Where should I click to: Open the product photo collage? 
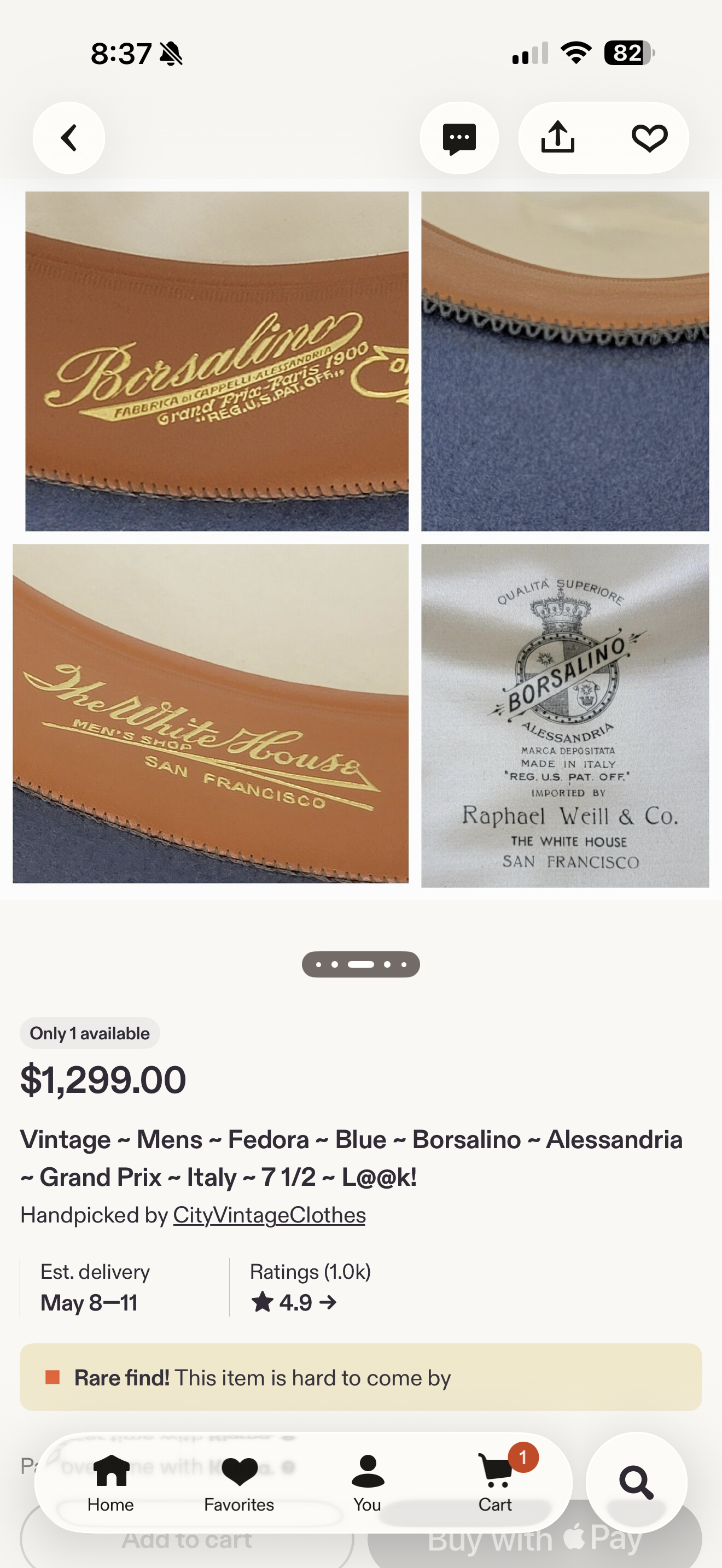(x=361, y=539)
